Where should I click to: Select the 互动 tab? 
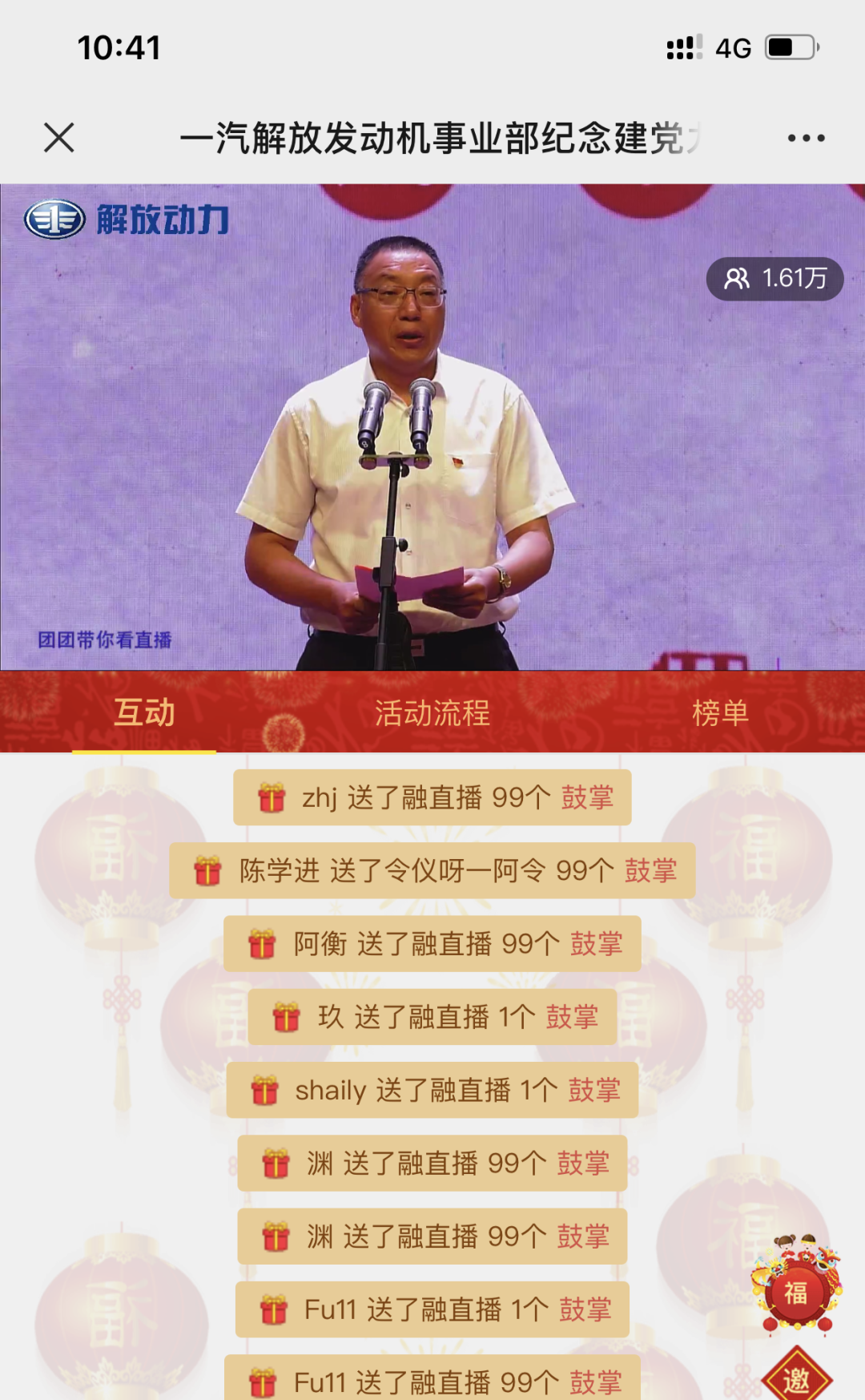144,712
